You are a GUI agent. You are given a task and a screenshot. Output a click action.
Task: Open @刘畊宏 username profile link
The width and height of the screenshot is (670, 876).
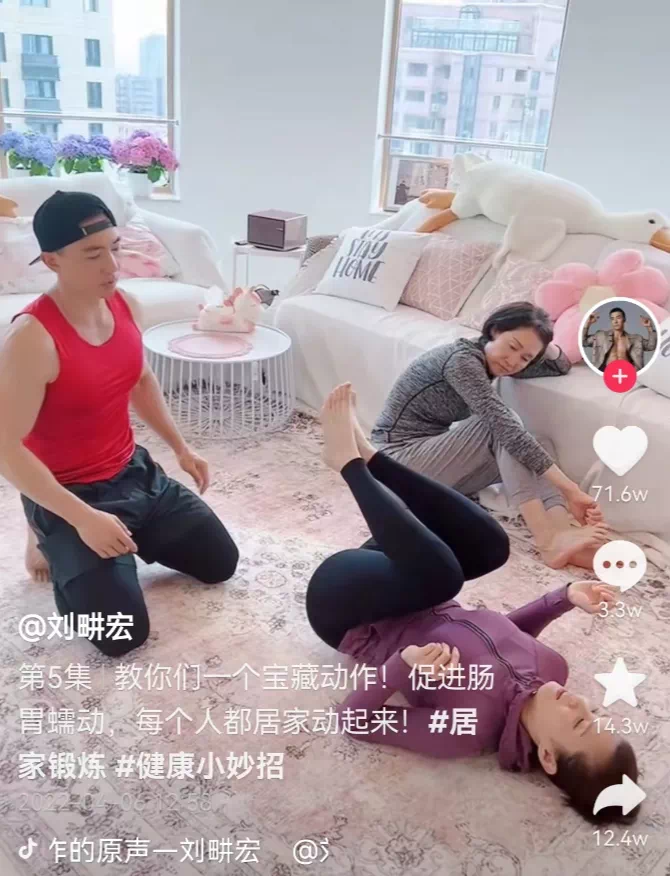coord(76,628)
